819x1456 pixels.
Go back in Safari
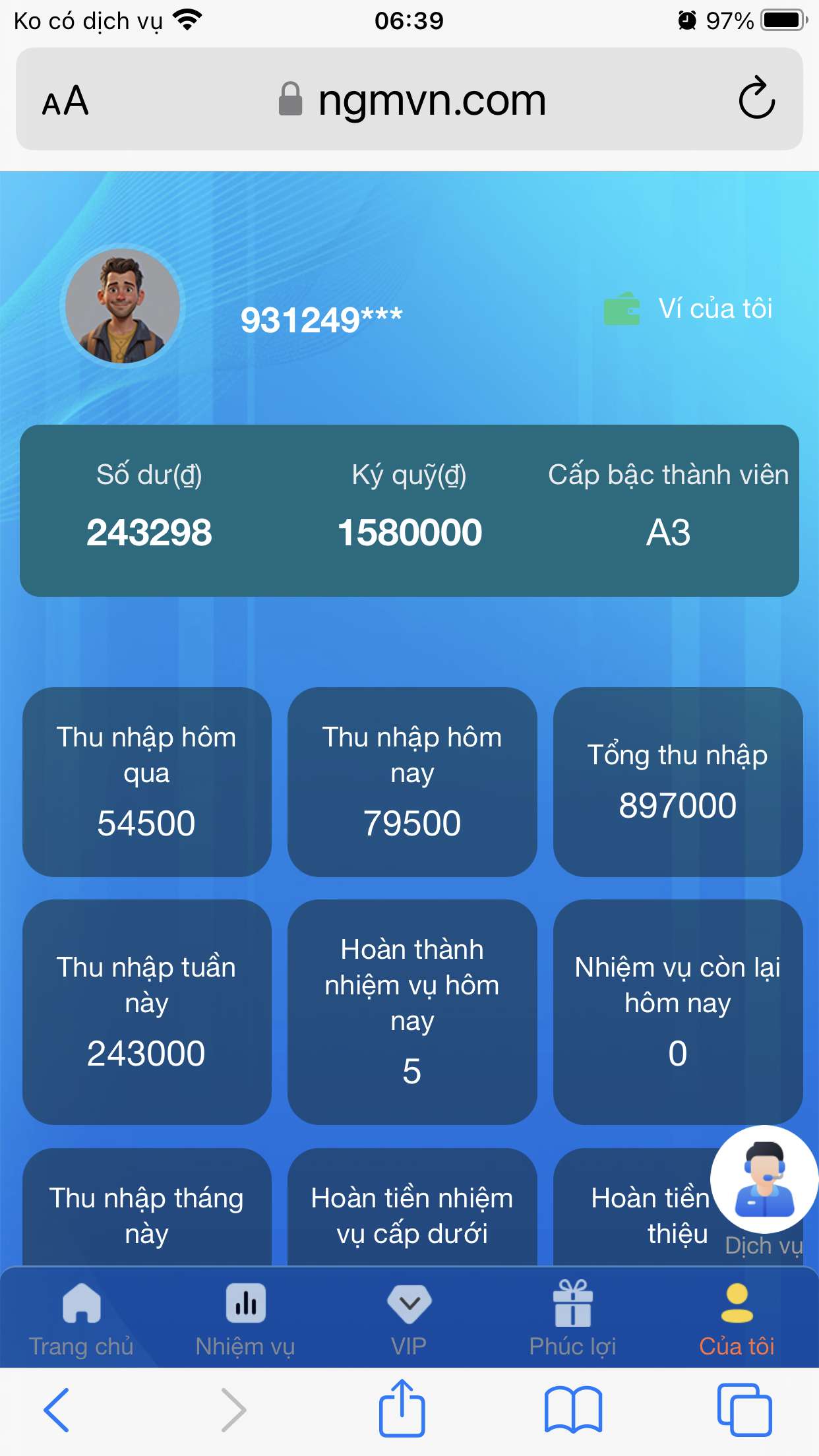pos(57,1410)
